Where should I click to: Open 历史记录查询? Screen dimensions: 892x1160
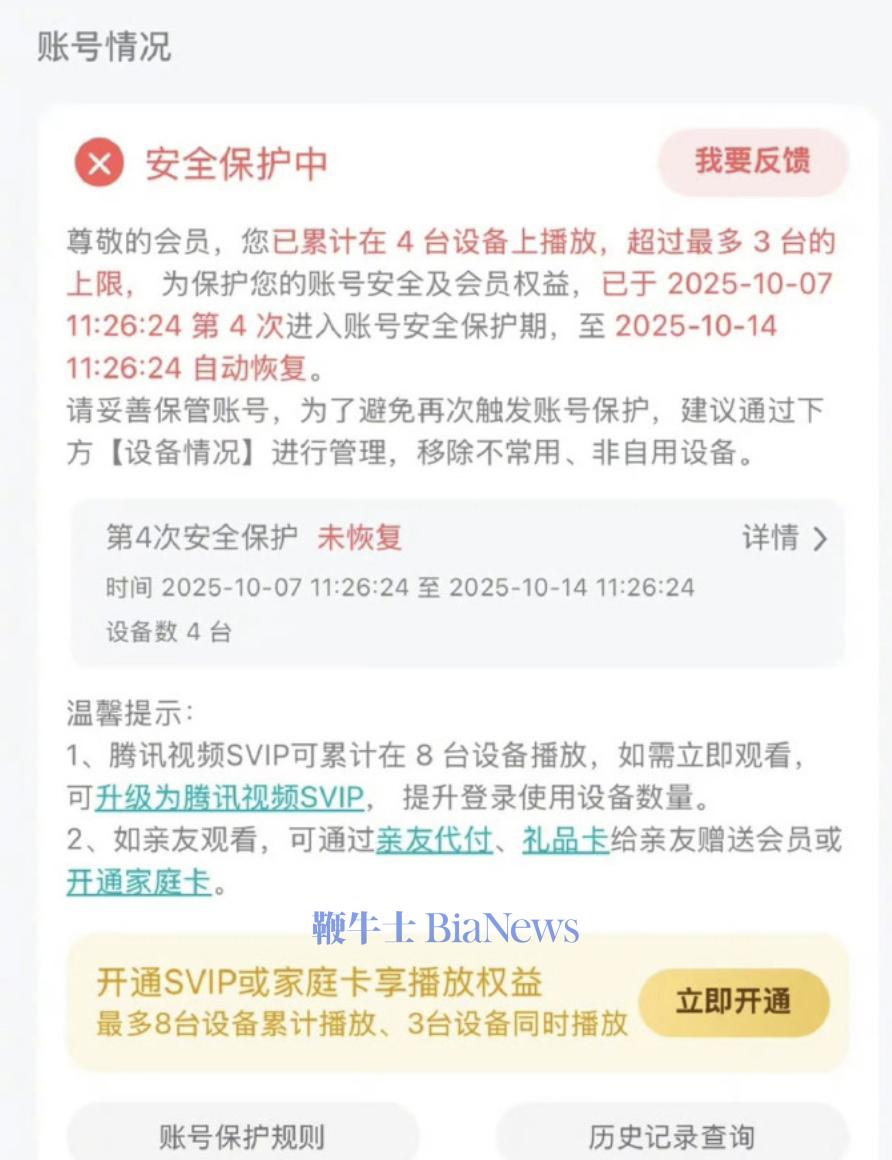[x=670, y=1137]
